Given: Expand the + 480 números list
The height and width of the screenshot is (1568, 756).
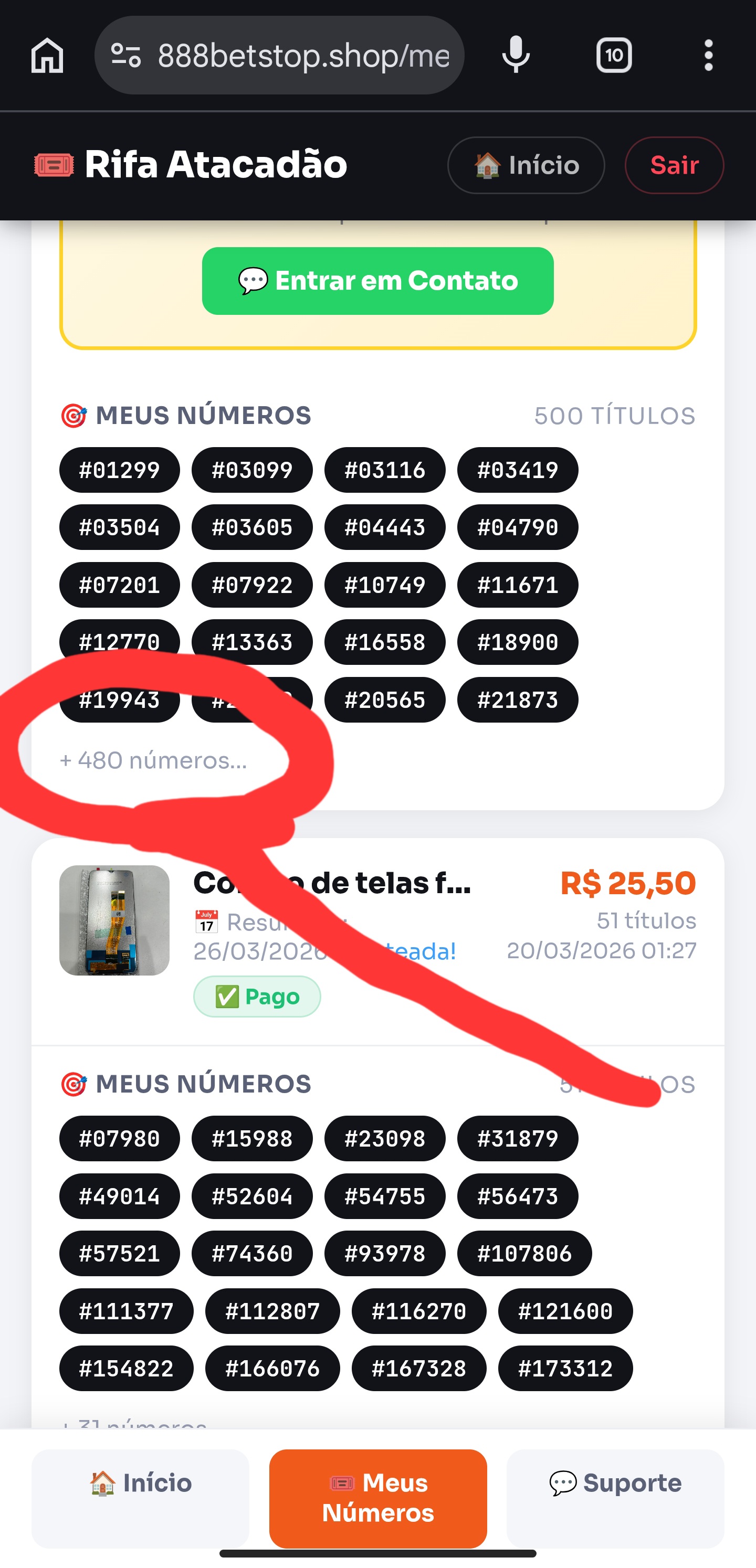Looking at the screenshot, I should coord(152,761).
